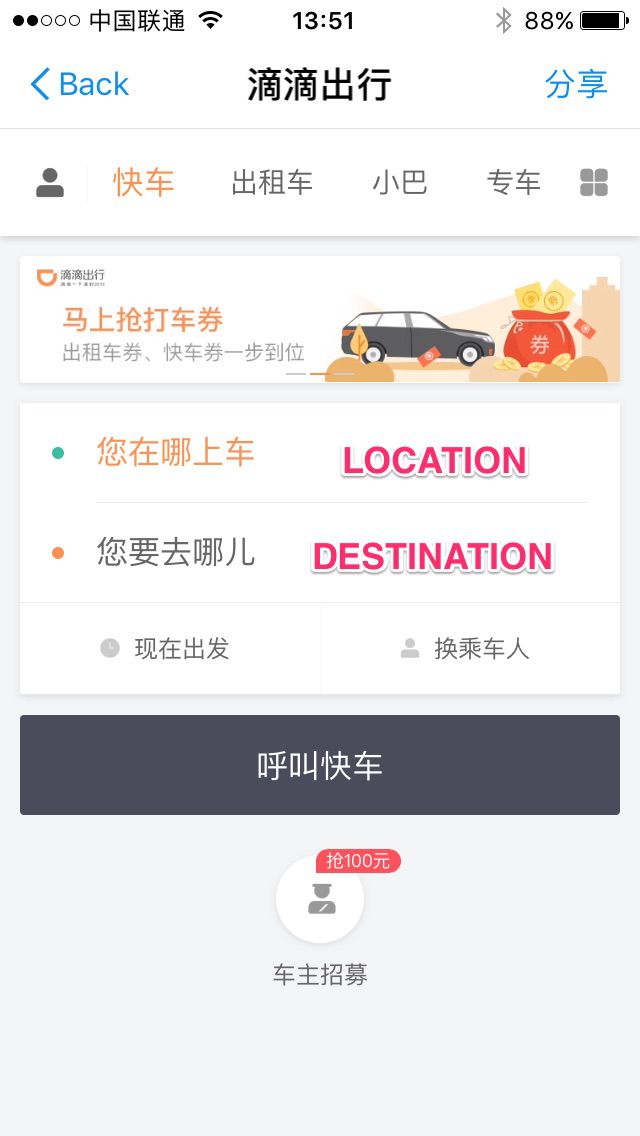Choose departure time via 现在出发
The height and width of the screenshot is (1136, 640).
coord(168,649)
